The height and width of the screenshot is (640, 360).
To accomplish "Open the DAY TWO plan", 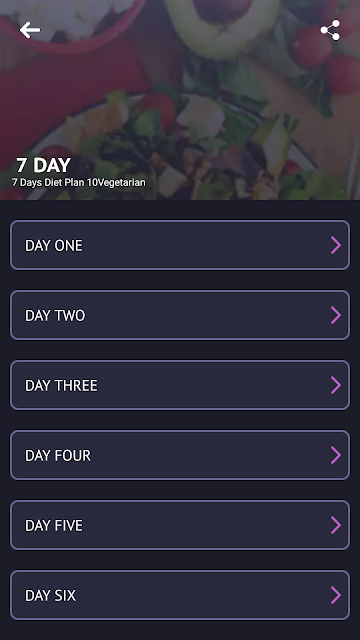I will pos(180,315).
